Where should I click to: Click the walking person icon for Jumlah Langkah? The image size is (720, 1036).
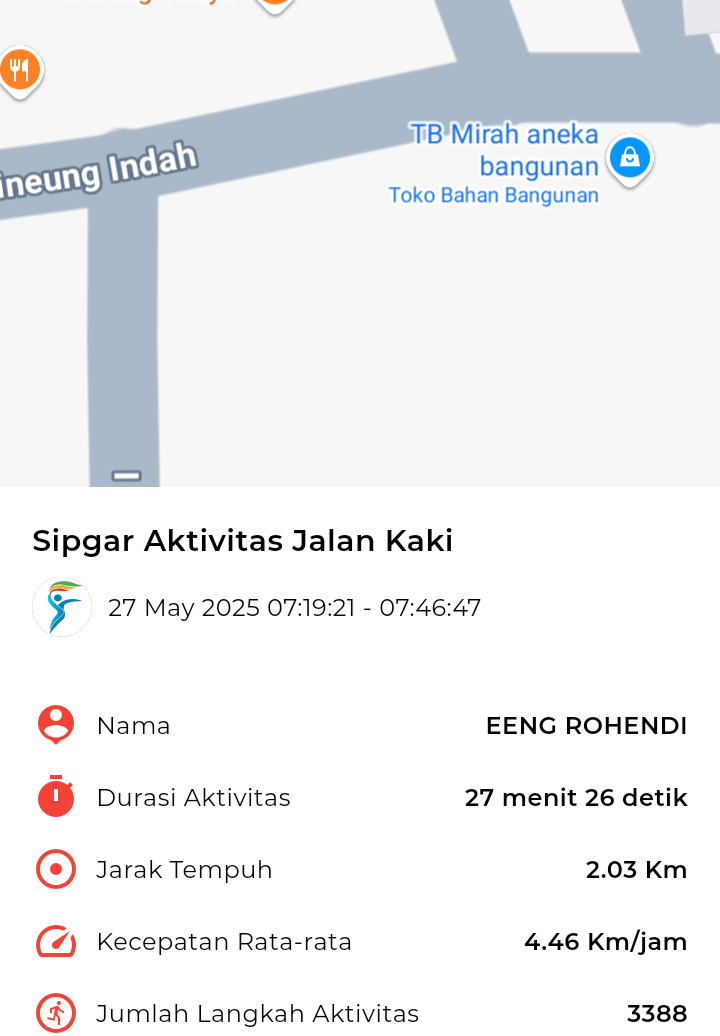point(55,1013)
